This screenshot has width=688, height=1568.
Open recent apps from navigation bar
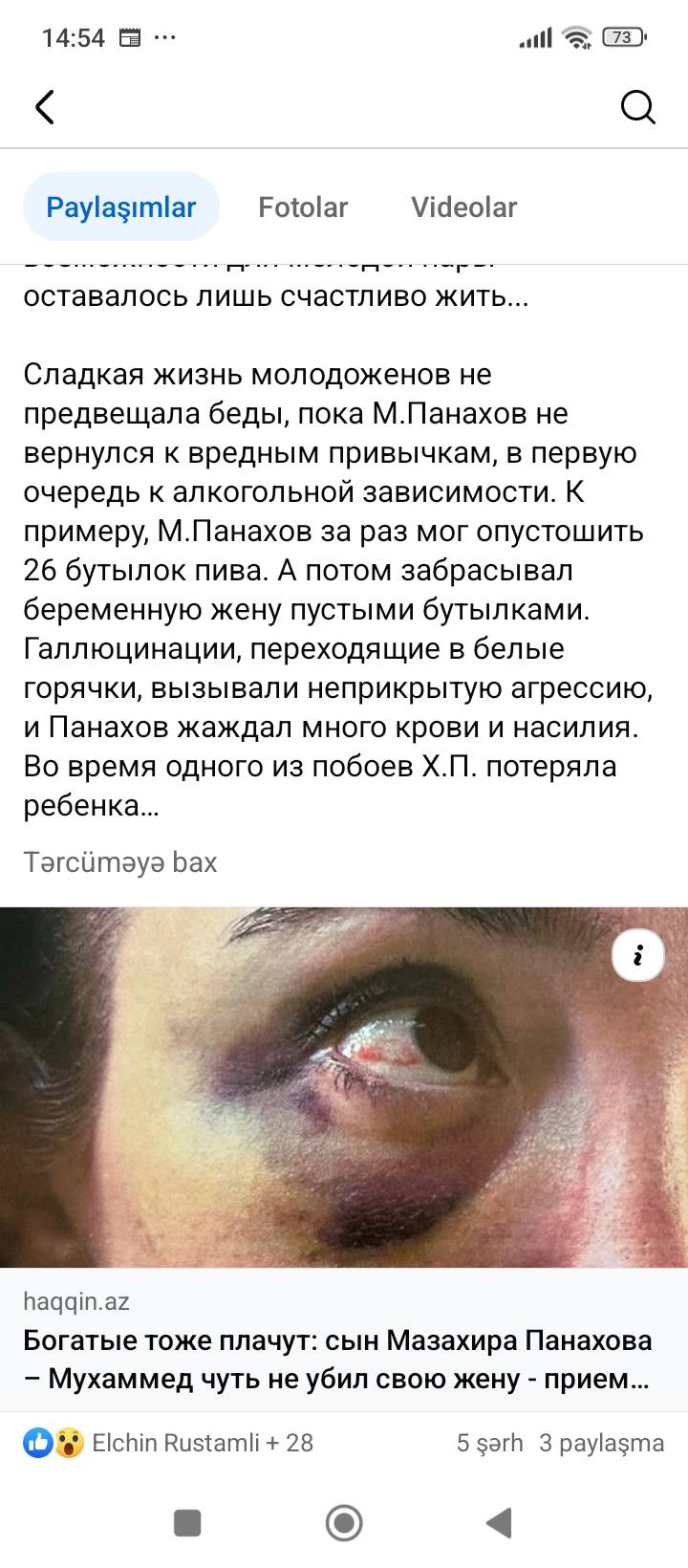coord(187,1522)
